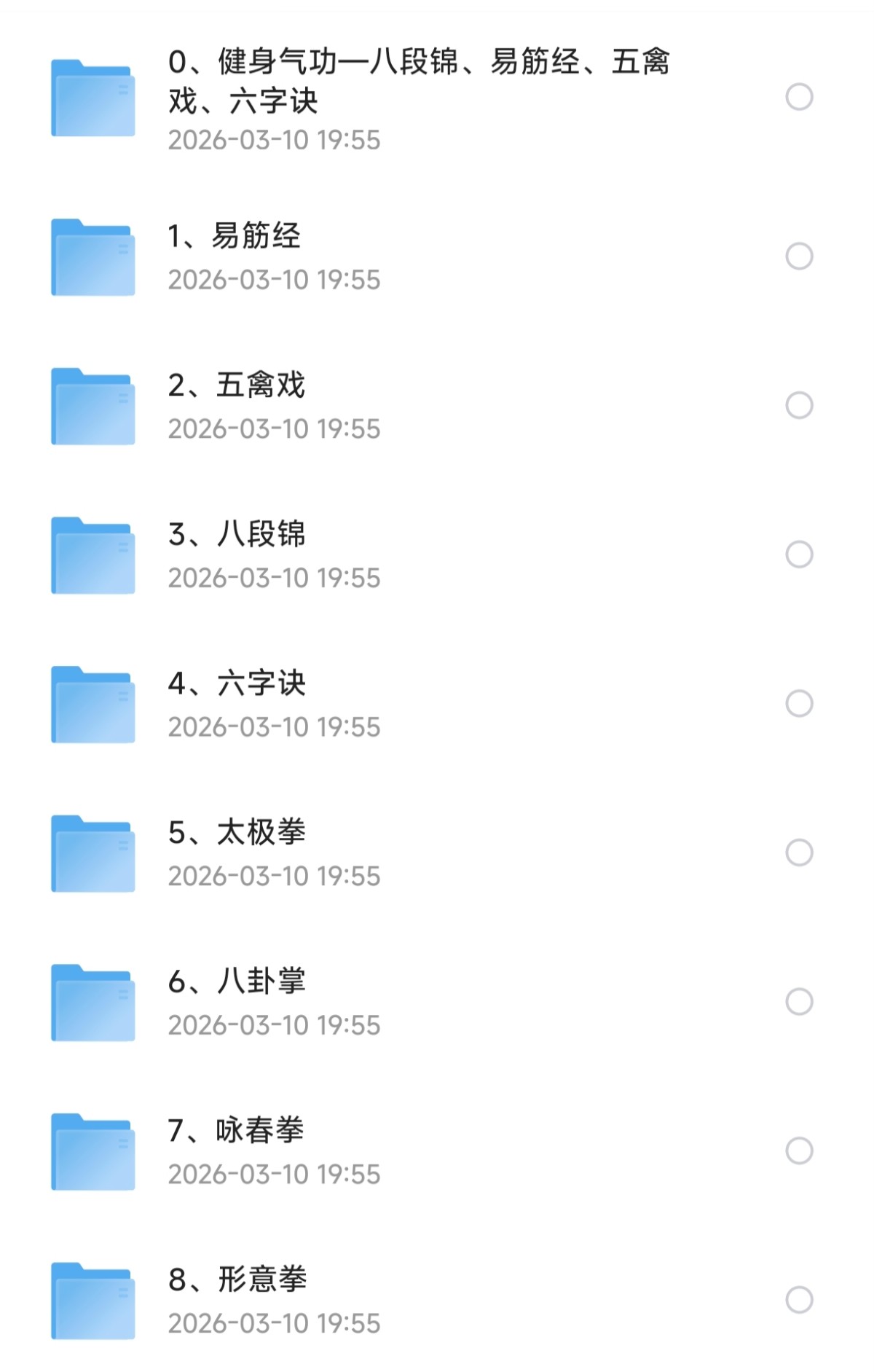Check the circle next to 4、六字诀
The height and width of the screenshot is (1372, 874).
[799, 703]
